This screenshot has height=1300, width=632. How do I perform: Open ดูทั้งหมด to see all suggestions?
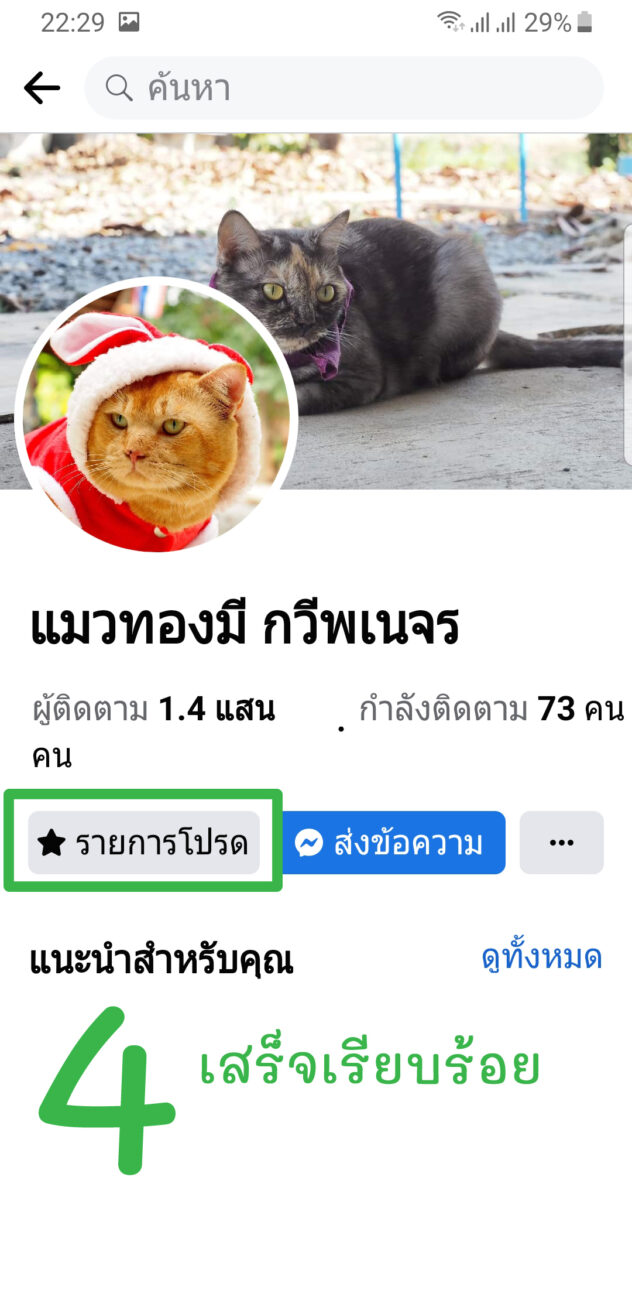pyautogui.click(x=541, y=958)
